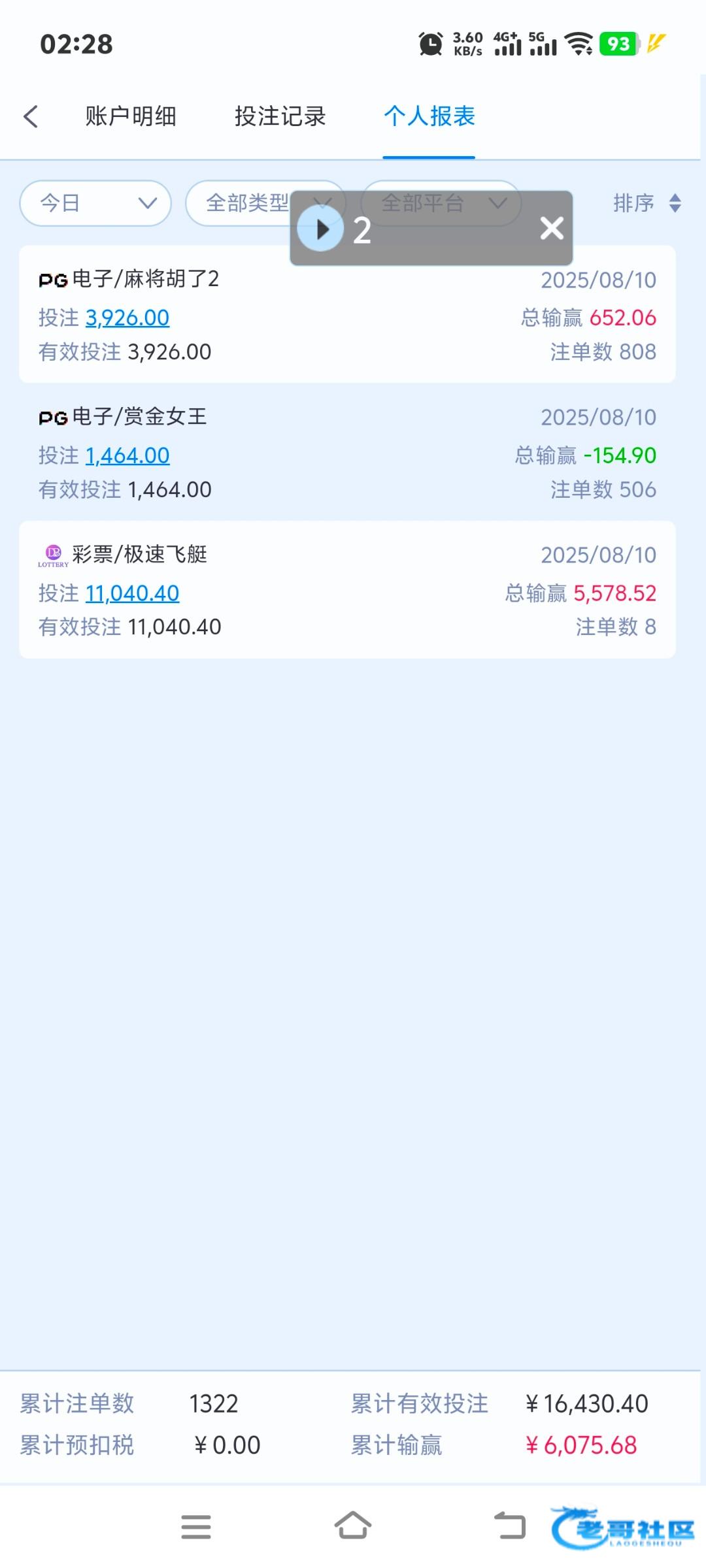Select the 个人报表 tab
This screenshot has height=1568, width=706.
point(429,116)
